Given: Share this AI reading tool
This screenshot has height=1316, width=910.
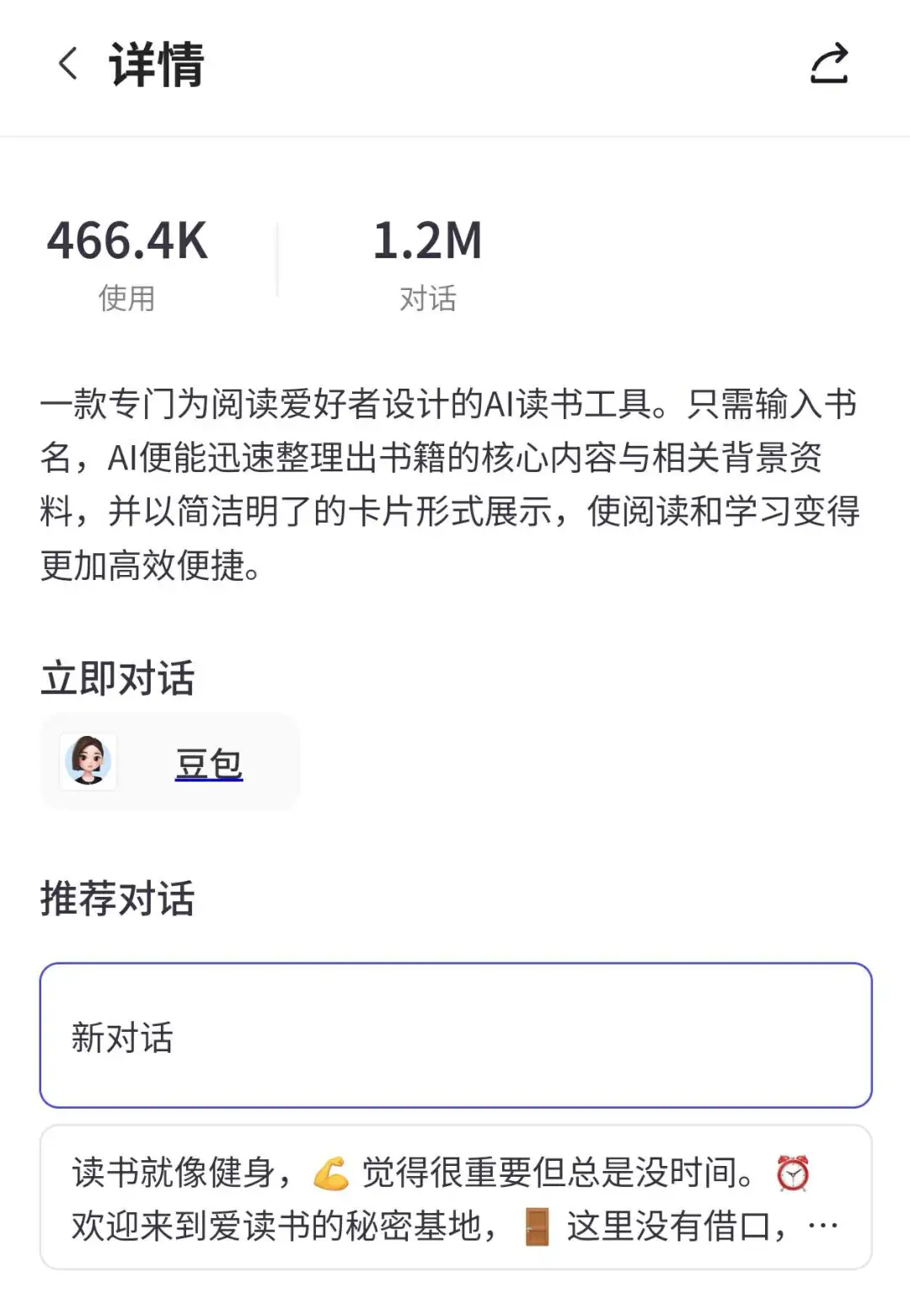Looking at the screenshot, I should (829, 64).
